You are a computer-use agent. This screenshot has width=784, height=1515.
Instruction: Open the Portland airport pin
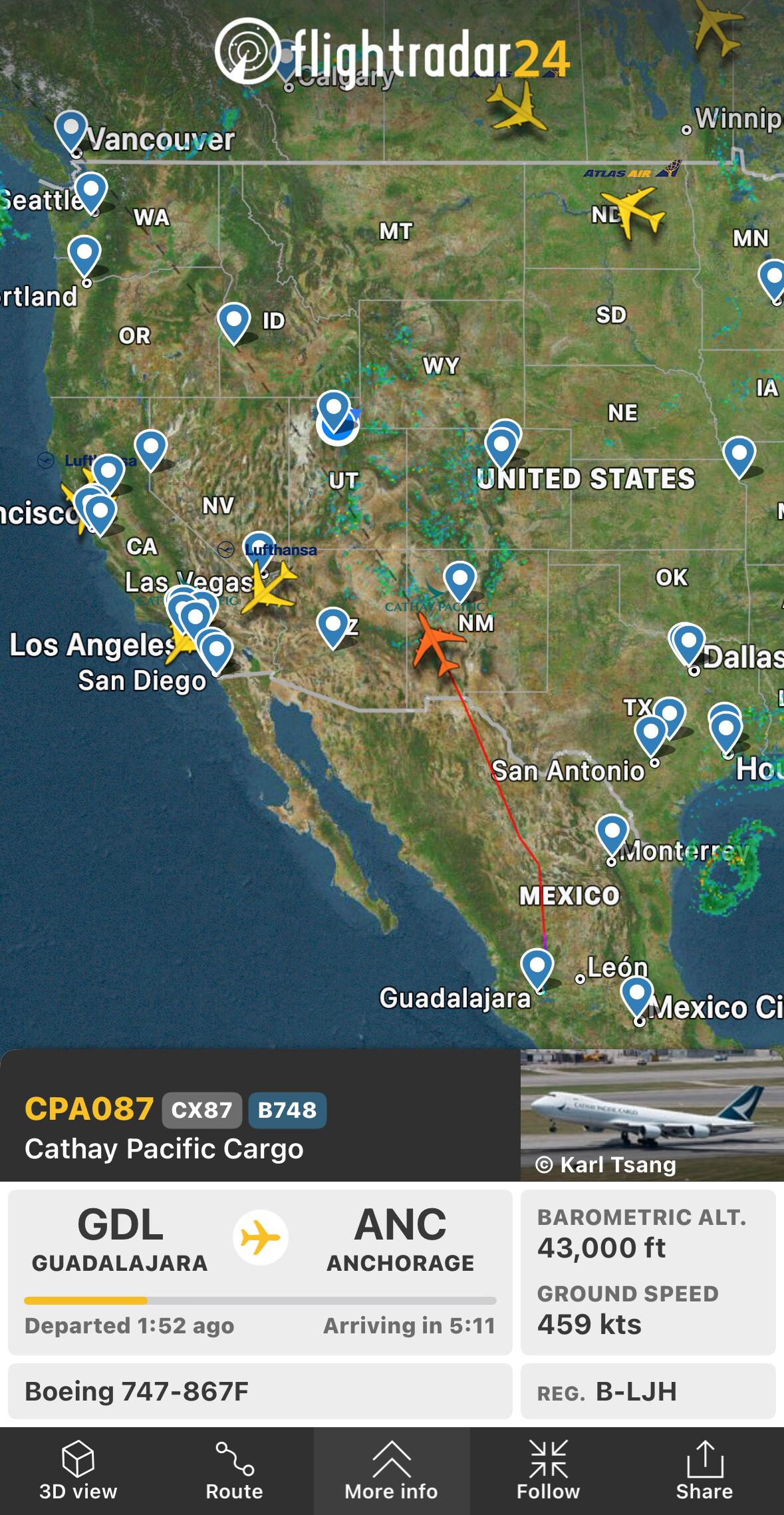pos(84,253)
